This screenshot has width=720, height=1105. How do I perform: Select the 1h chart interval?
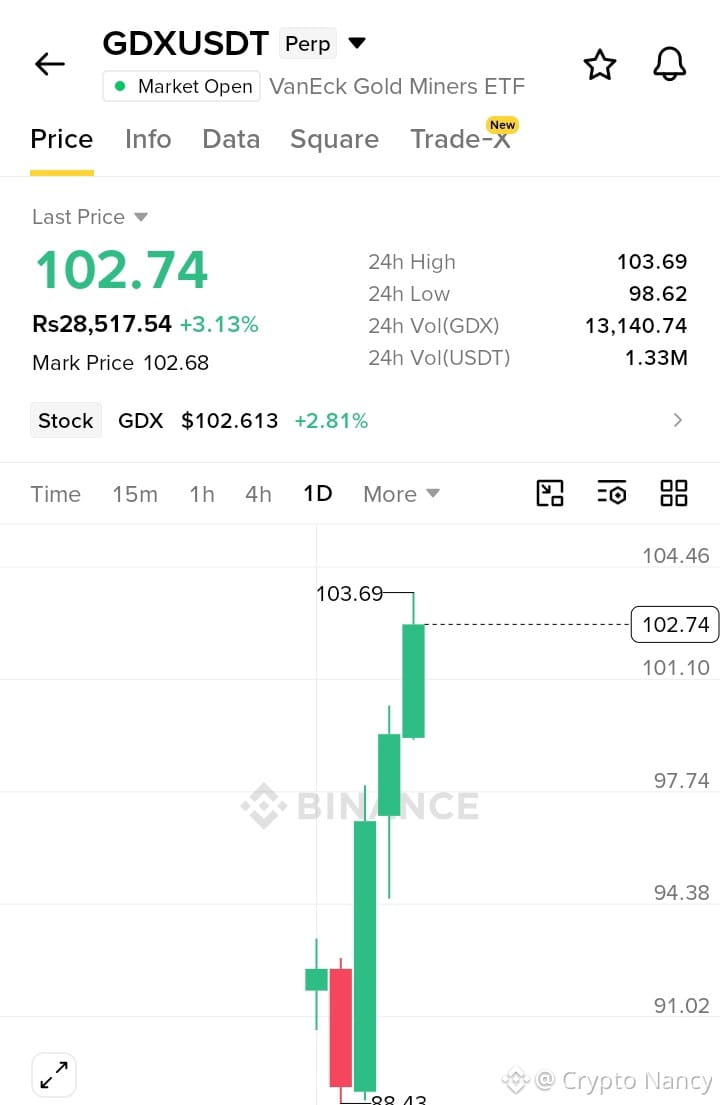tap(201, 494)
